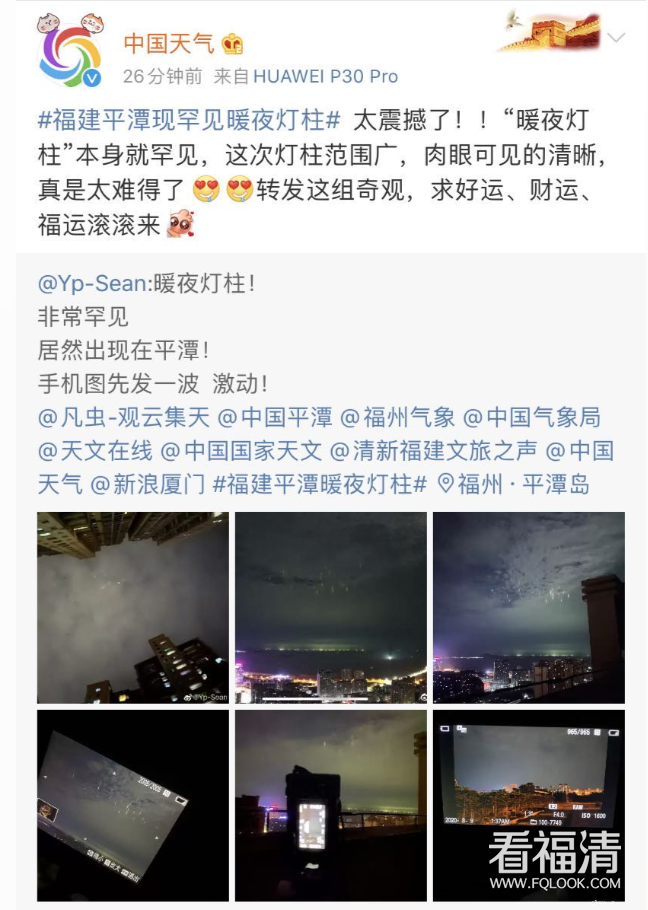Open the bottom middle photo of phone on tripod
648x910 pixels.
coord(330,806)
